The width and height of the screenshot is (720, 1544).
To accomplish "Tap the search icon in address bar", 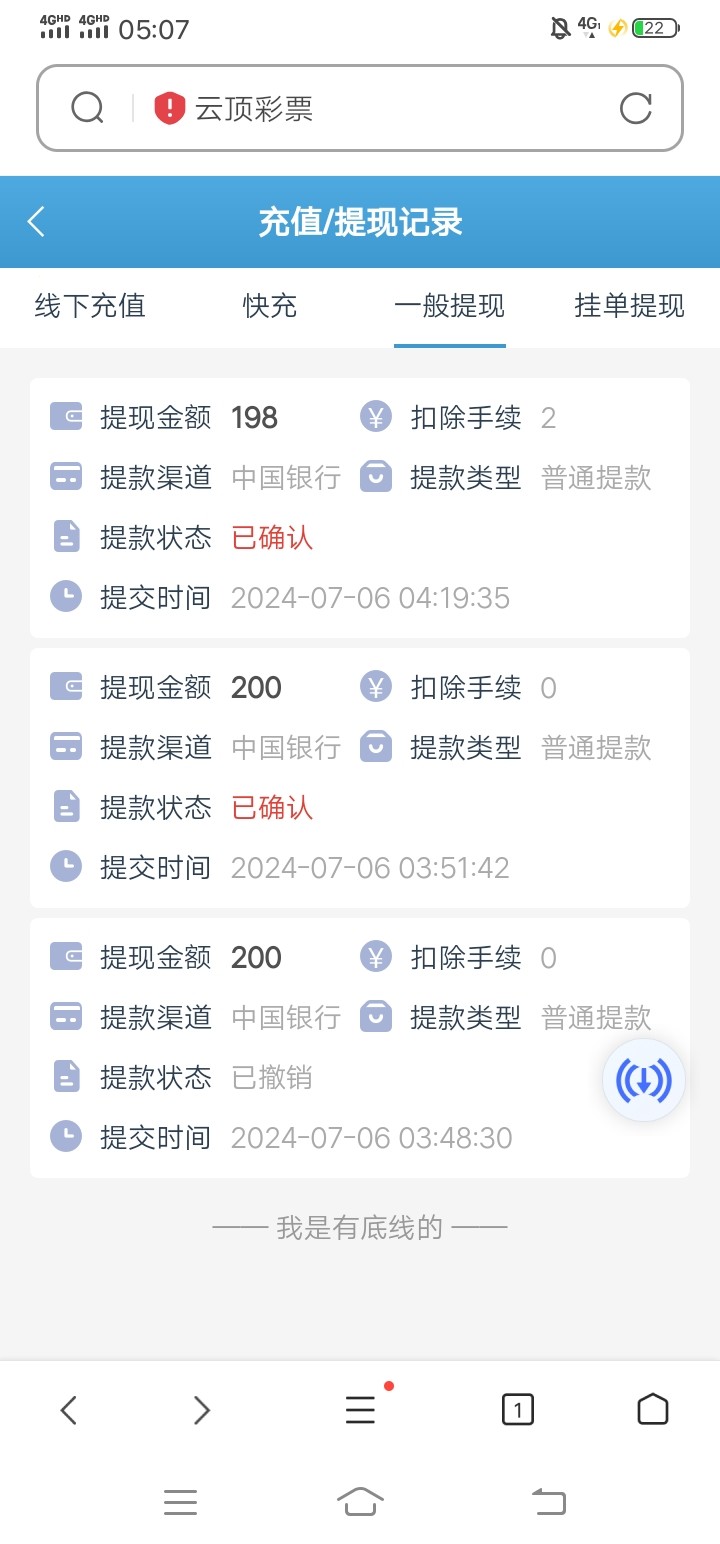I will [x=88, y=108].
